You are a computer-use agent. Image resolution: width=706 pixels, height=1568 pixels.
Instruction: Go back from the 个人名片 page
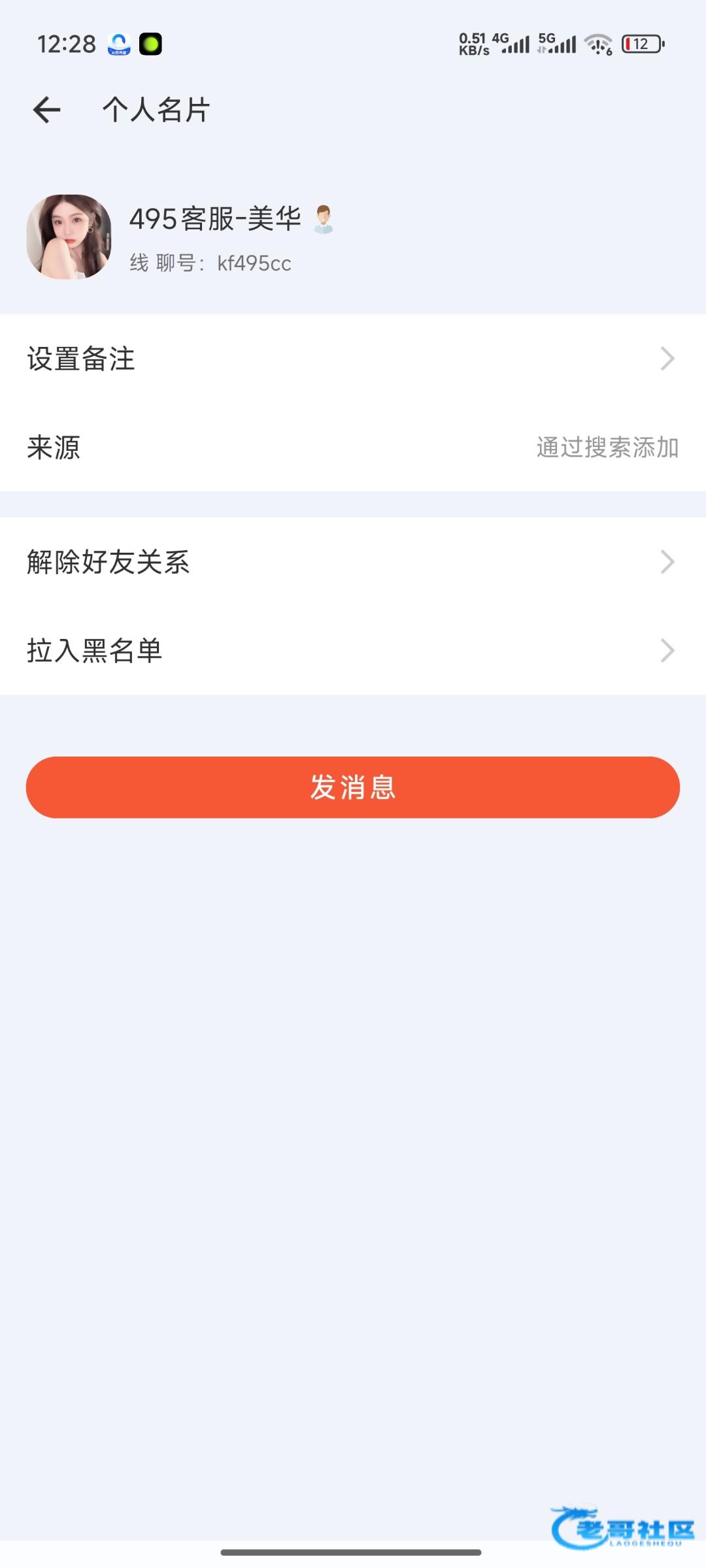(x=46, y=110)
